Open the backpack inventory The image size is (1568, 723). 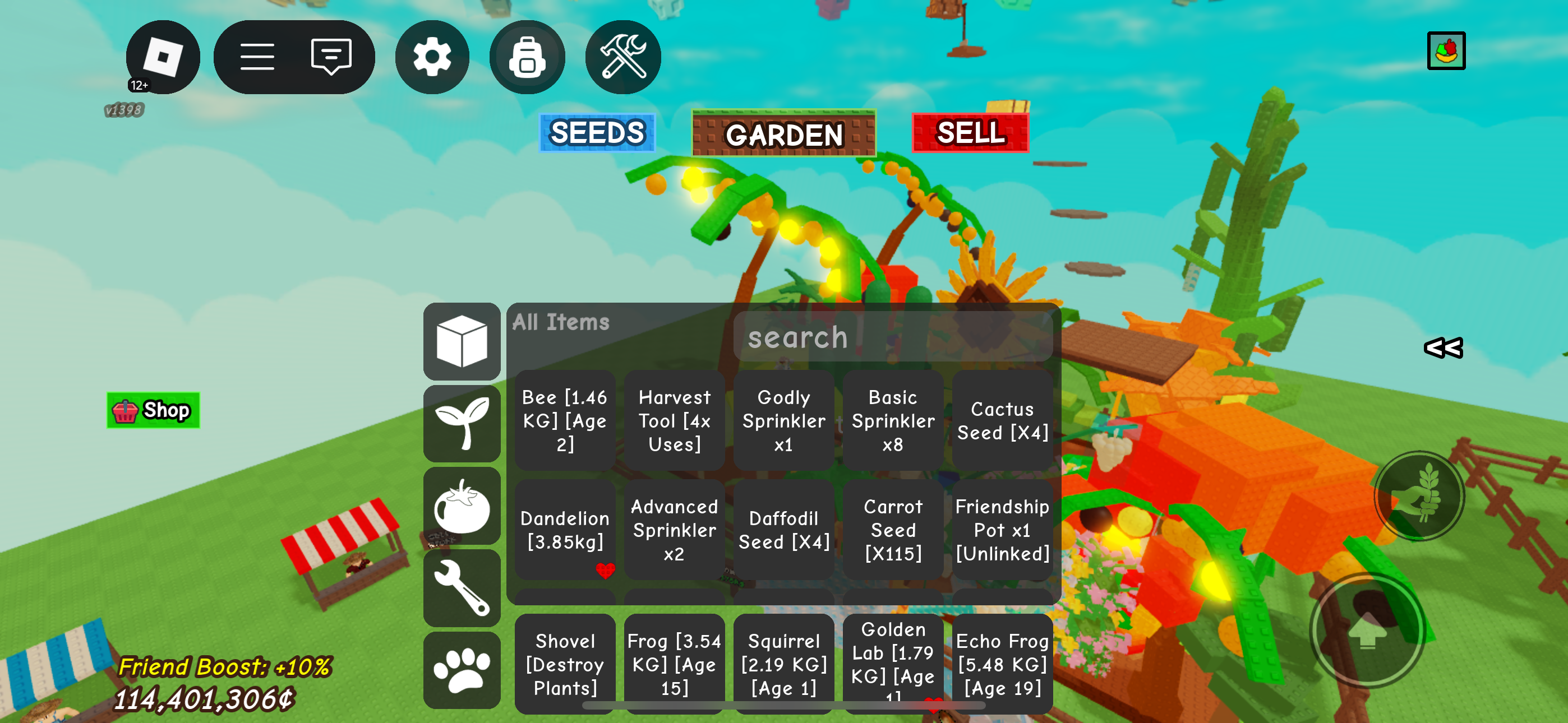tap(527, 57)
